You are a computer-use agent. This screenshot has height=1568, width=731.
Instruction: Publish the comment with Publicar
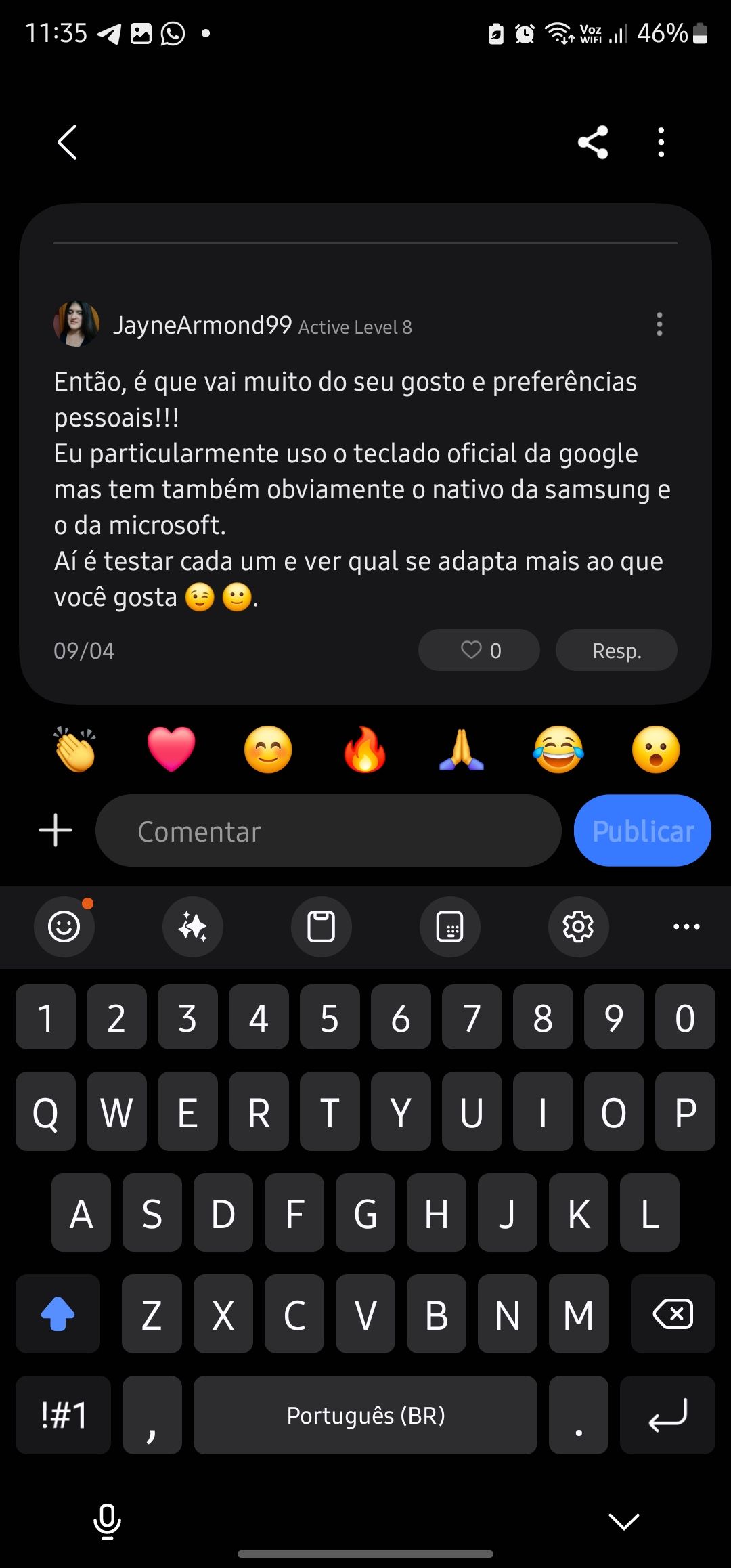click(642, 830)
